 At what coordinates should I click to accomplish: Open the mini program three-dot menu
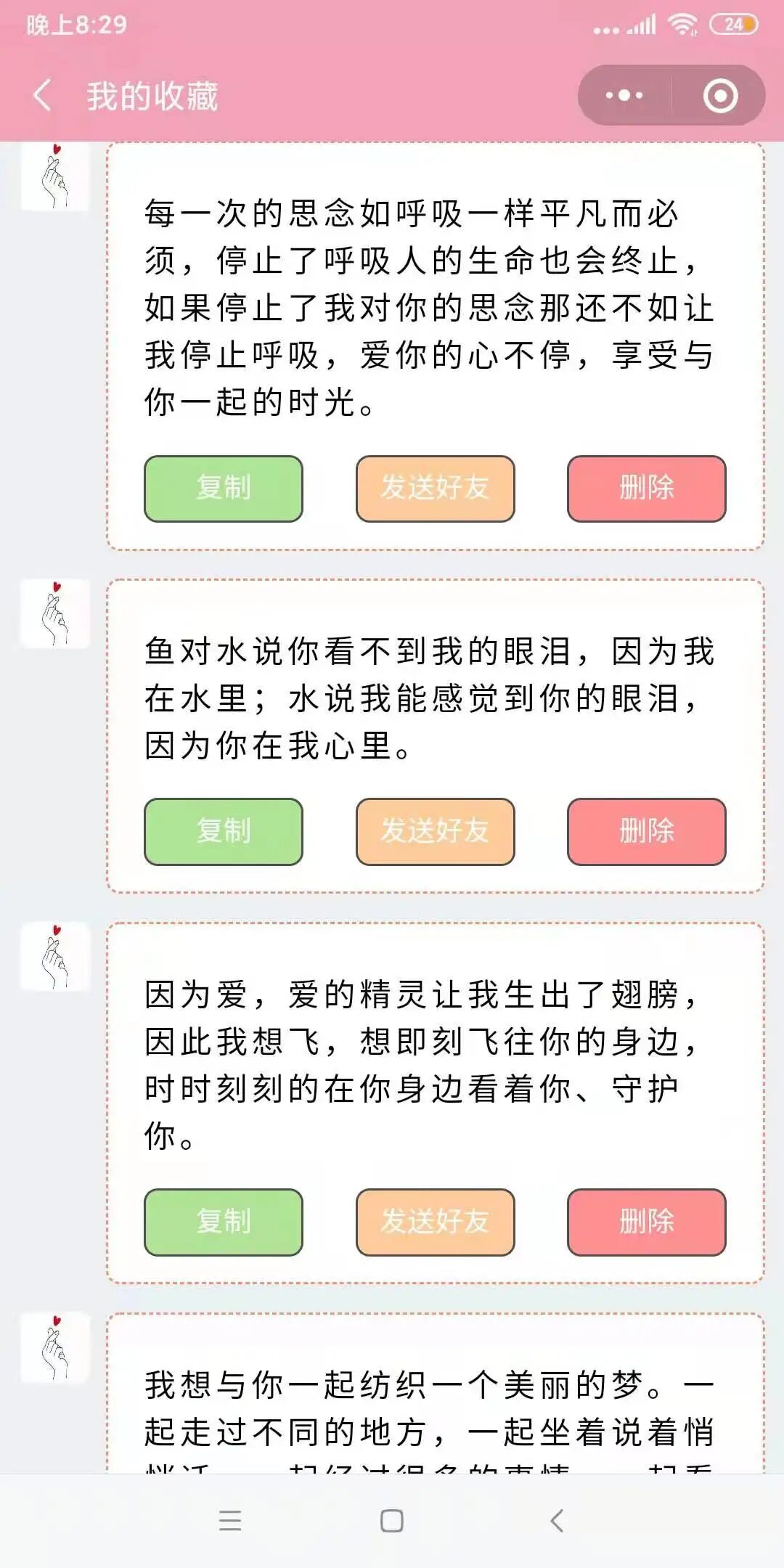coord(624,96)
